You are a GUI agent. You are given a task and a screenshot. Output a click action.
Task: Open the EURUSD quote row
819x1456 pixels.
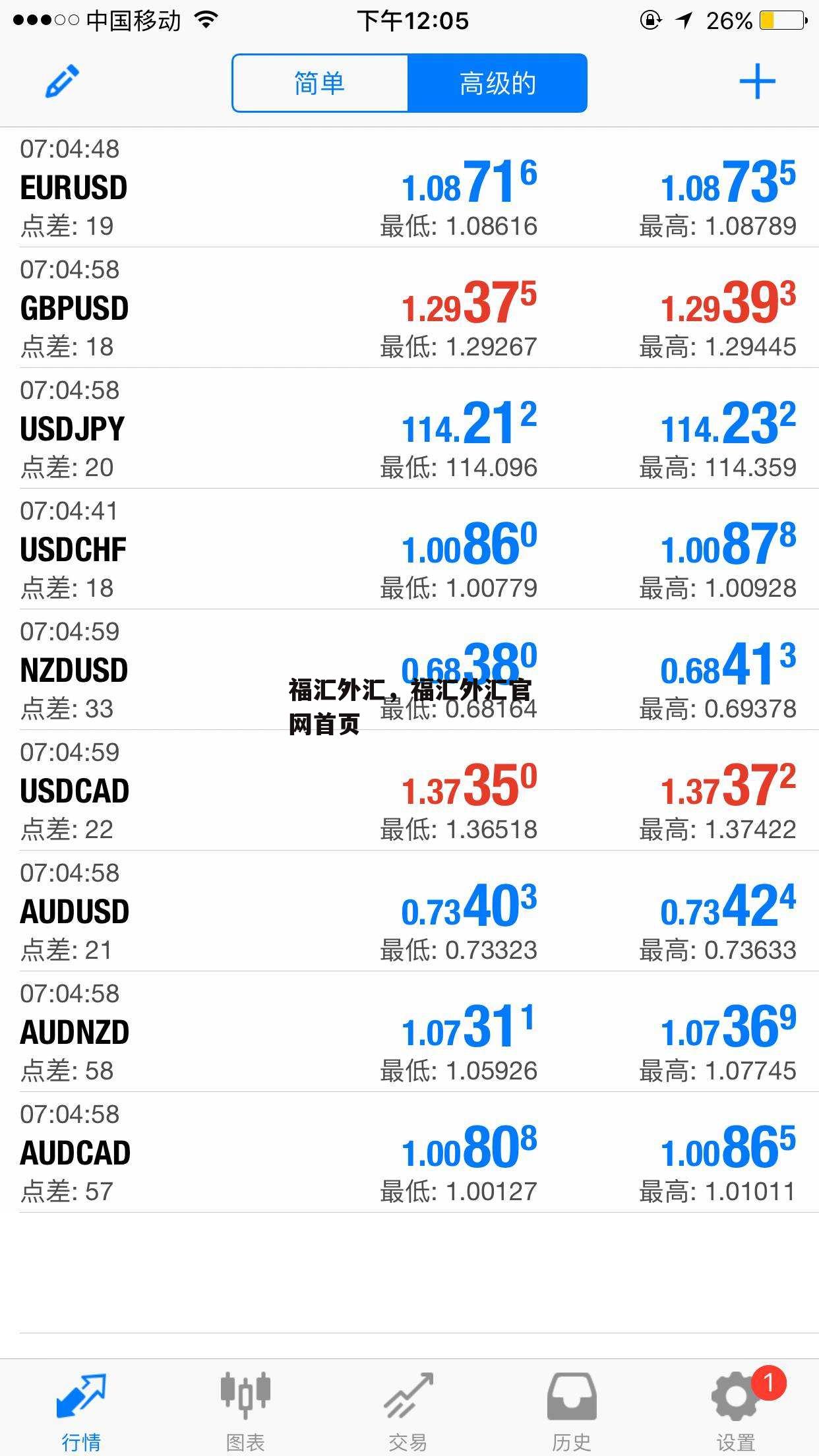pyautogui.click(x=74, y=187)
